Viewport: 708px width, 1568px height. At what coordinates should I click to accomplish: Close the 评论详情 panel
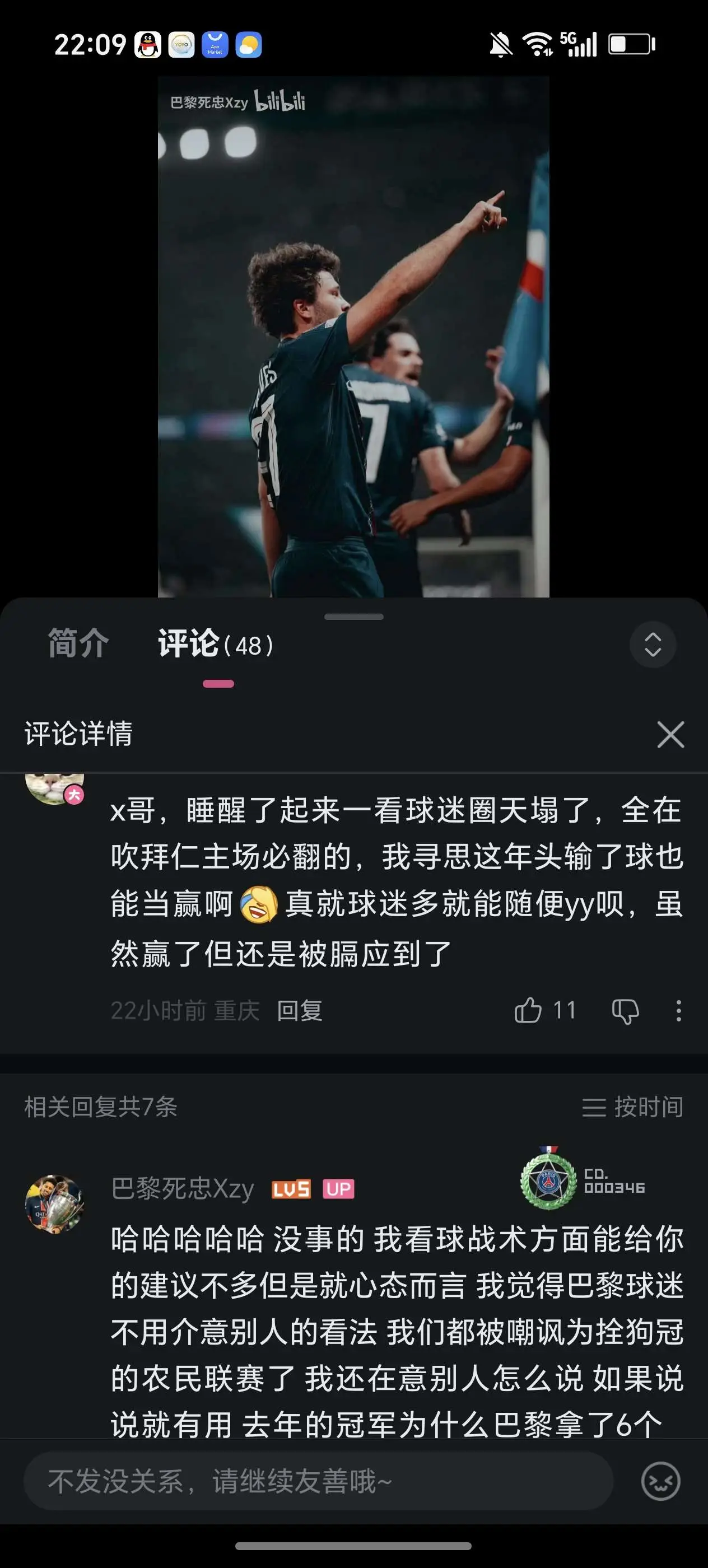pos(670,734)
